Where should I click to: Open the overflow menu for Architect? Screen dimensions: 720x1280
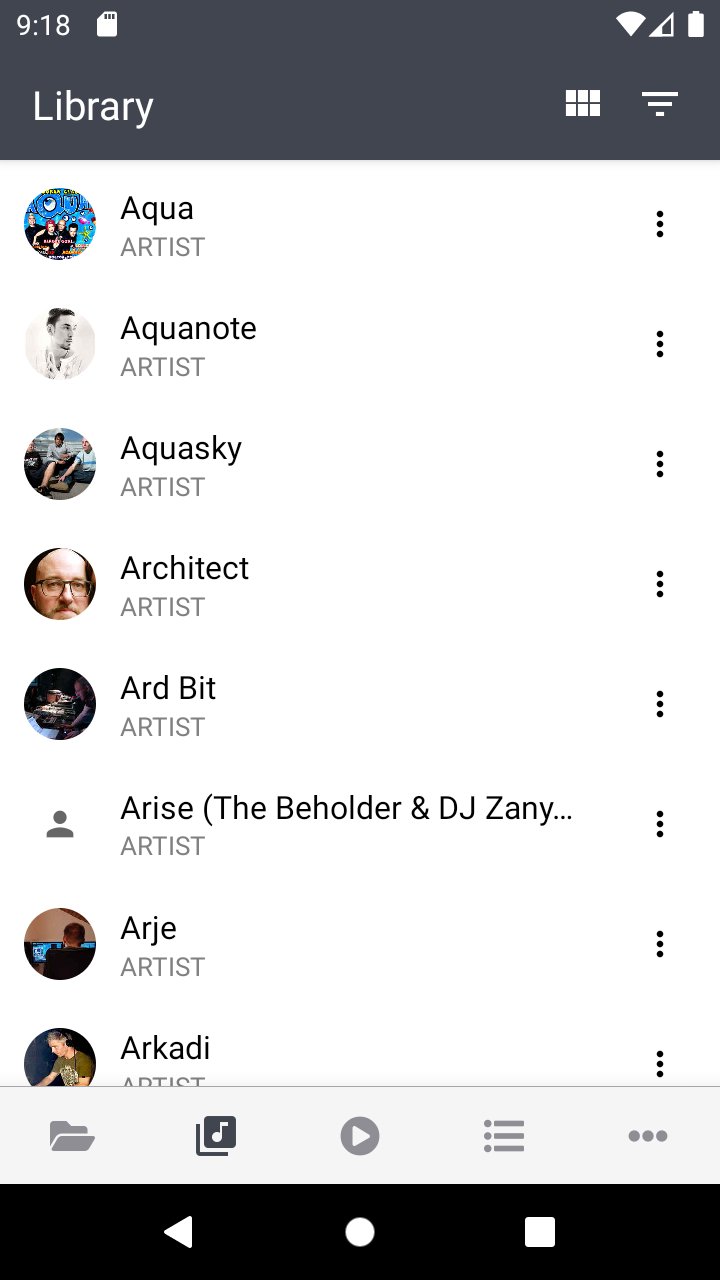pyautogui.click(x=659, y=583)
